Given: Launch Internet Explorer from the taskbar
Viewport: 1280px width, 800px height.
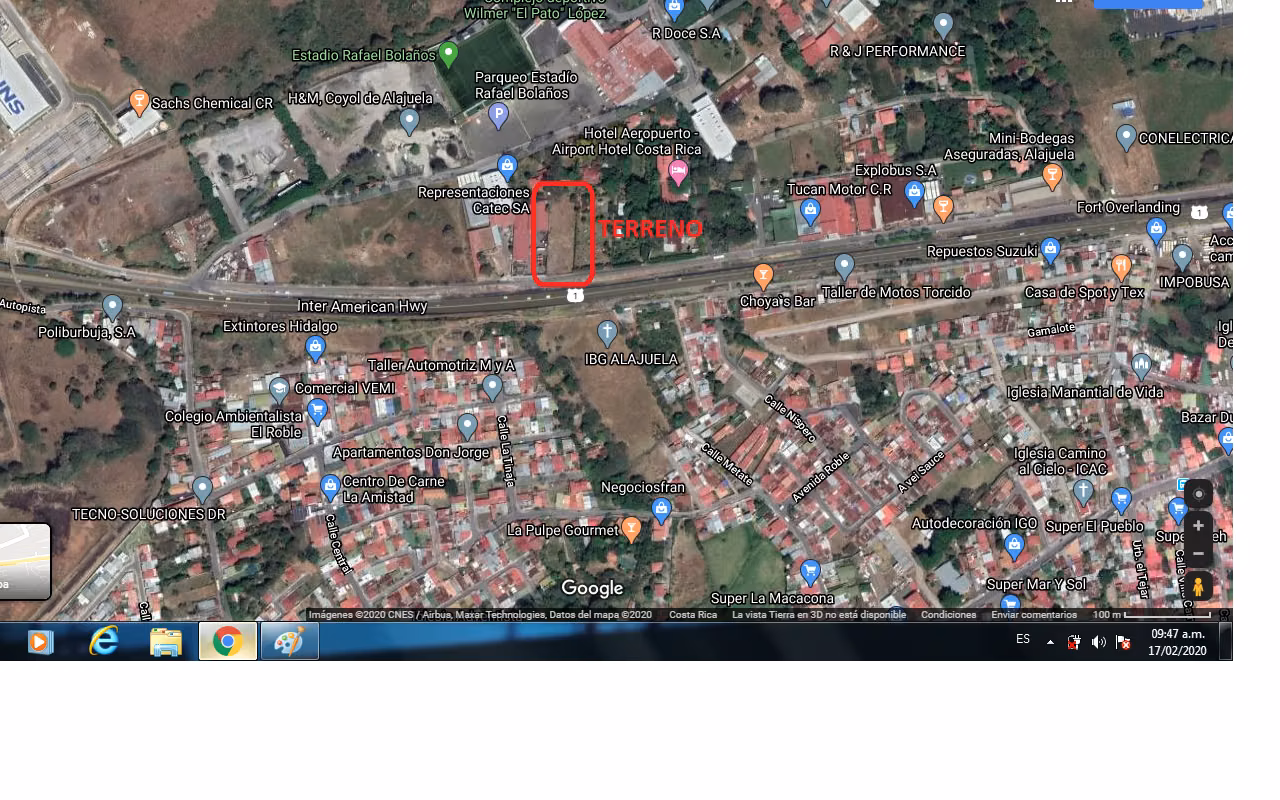Looking at the screenshot, I should pos(104,641).
